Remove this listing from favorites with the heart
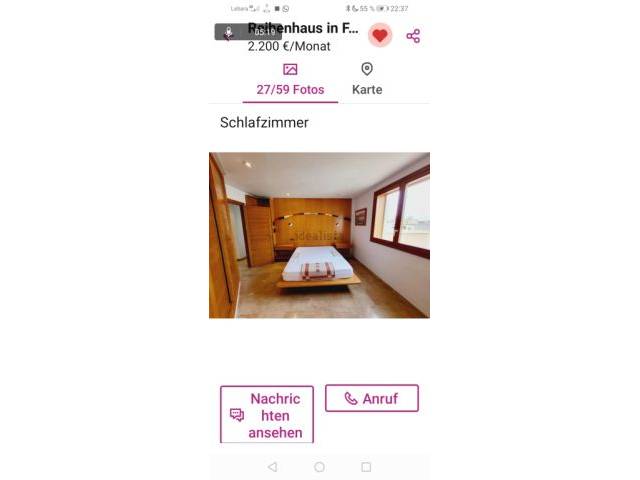The height and width of the screenshot is (480, 640). point(379,35)
